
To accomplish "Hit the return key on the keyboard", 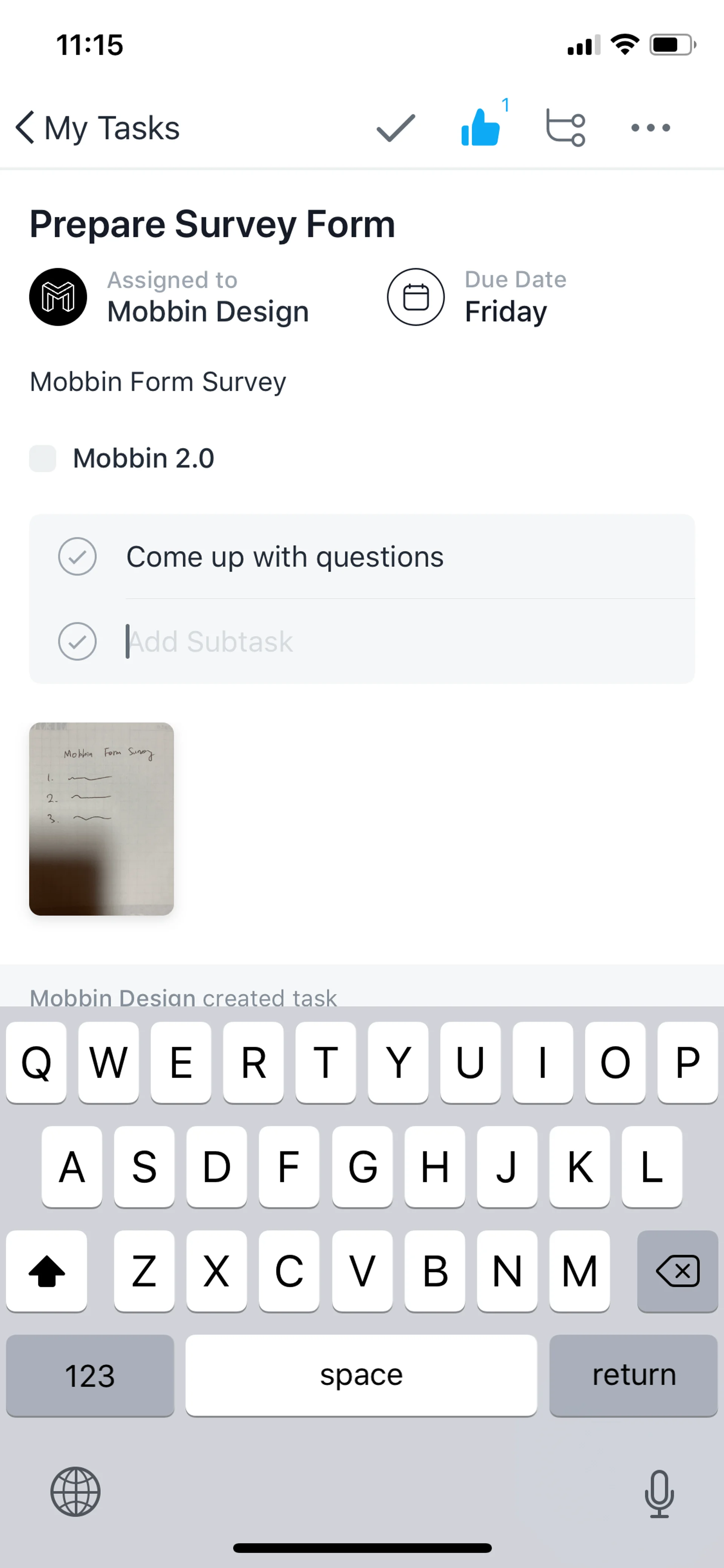I will point(633,1375).
